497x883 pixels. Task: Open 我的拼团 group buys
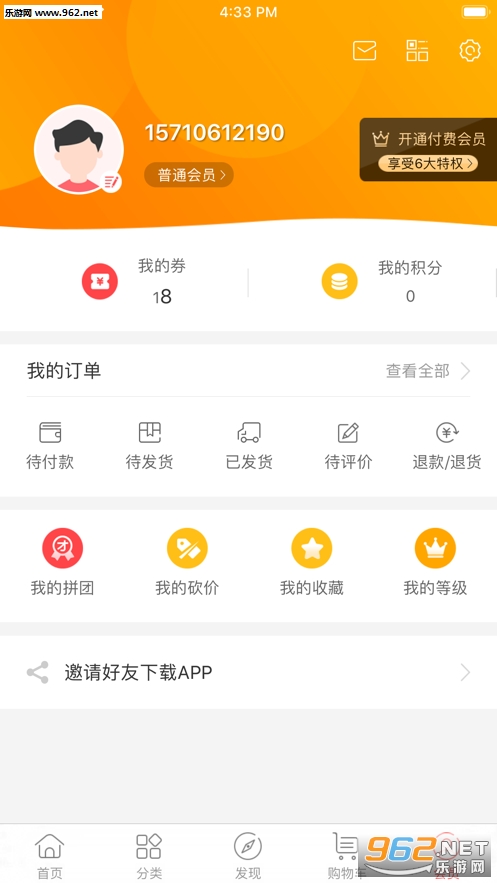tap(62, 563)
